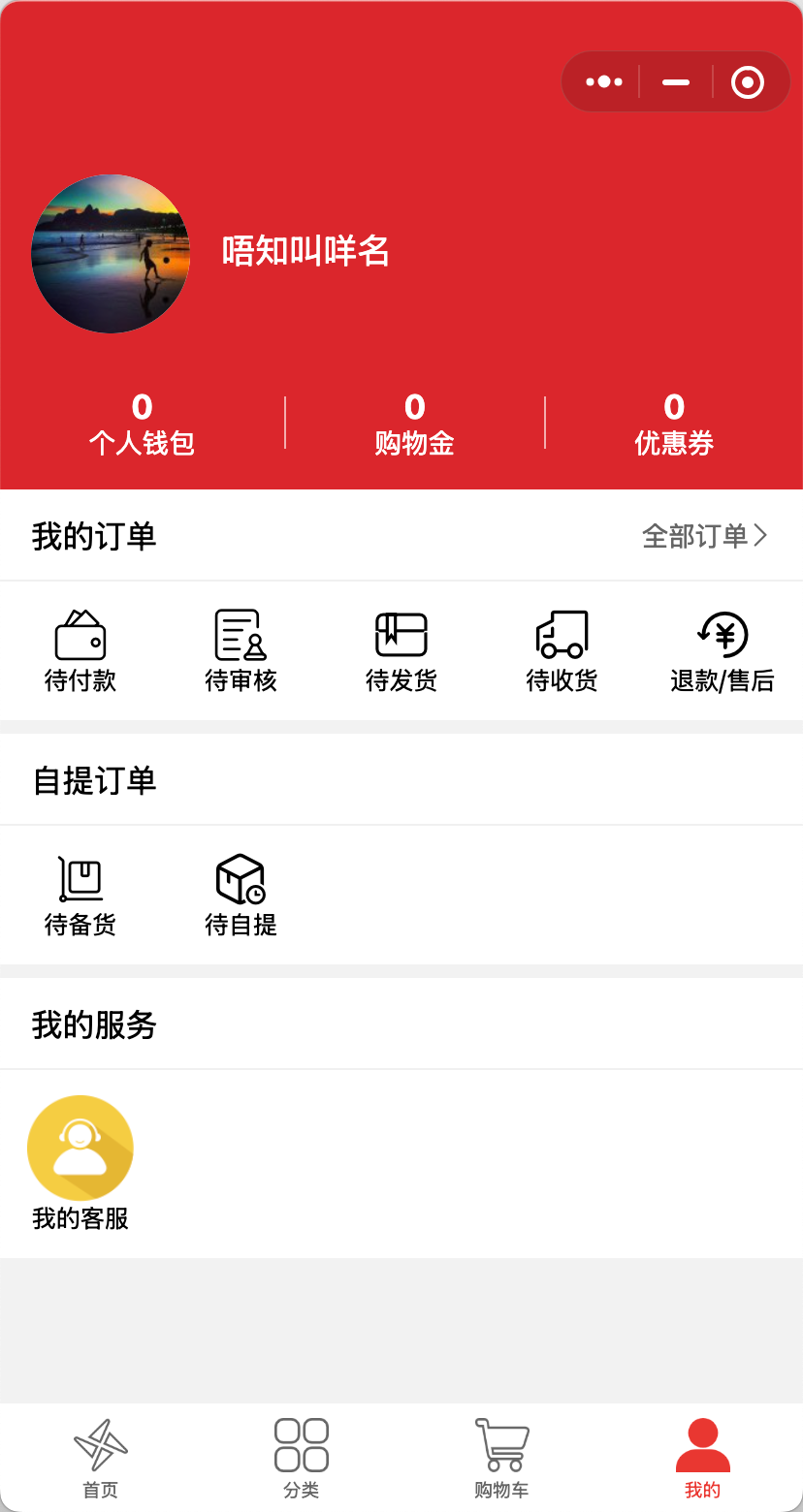Click the shopping cart icon in bottom bar
The image size is (803, 1512).
click(501, 1456)
